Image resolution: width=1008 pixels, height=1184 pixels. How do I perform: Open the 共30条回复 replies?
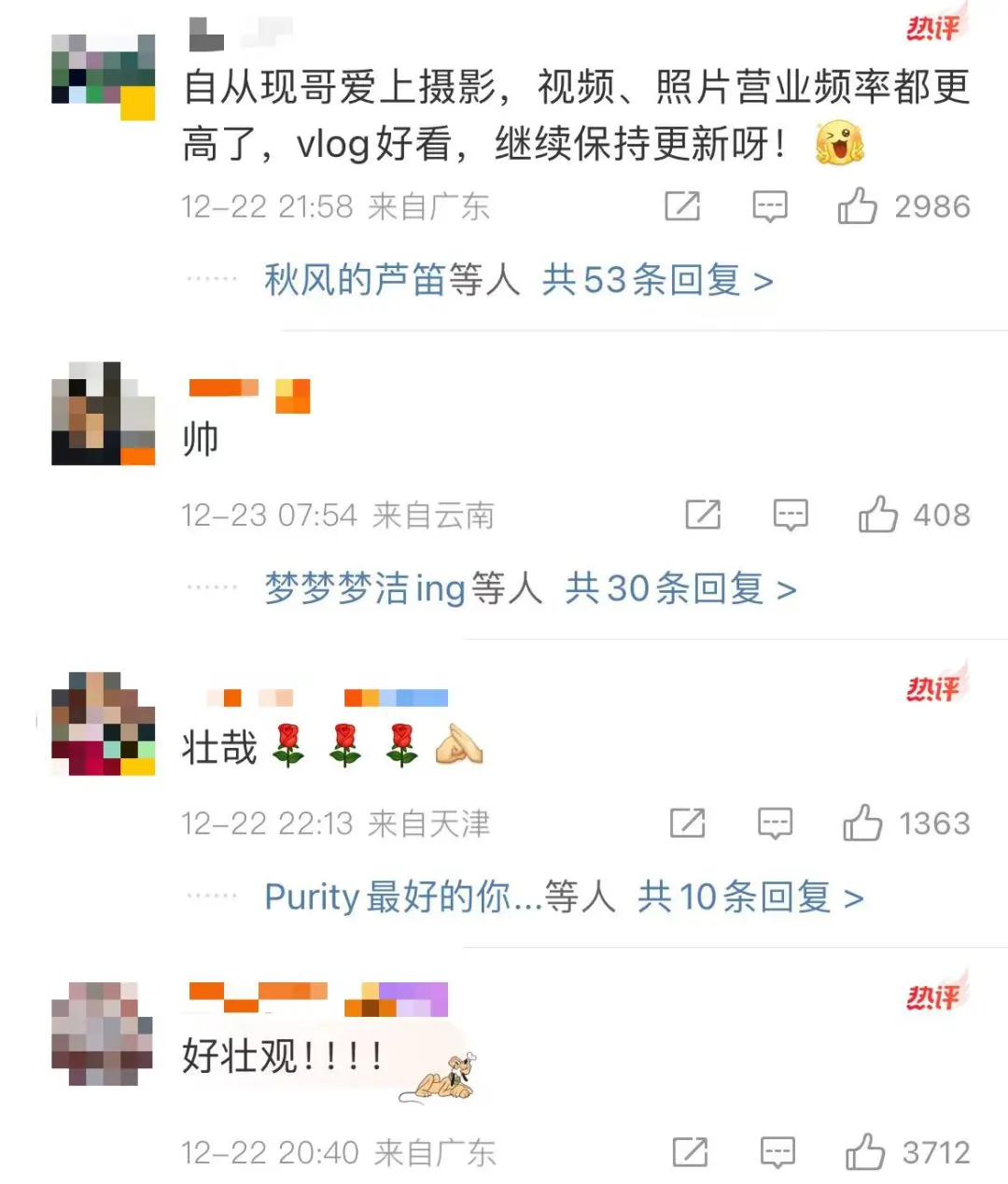click(680, 588)
